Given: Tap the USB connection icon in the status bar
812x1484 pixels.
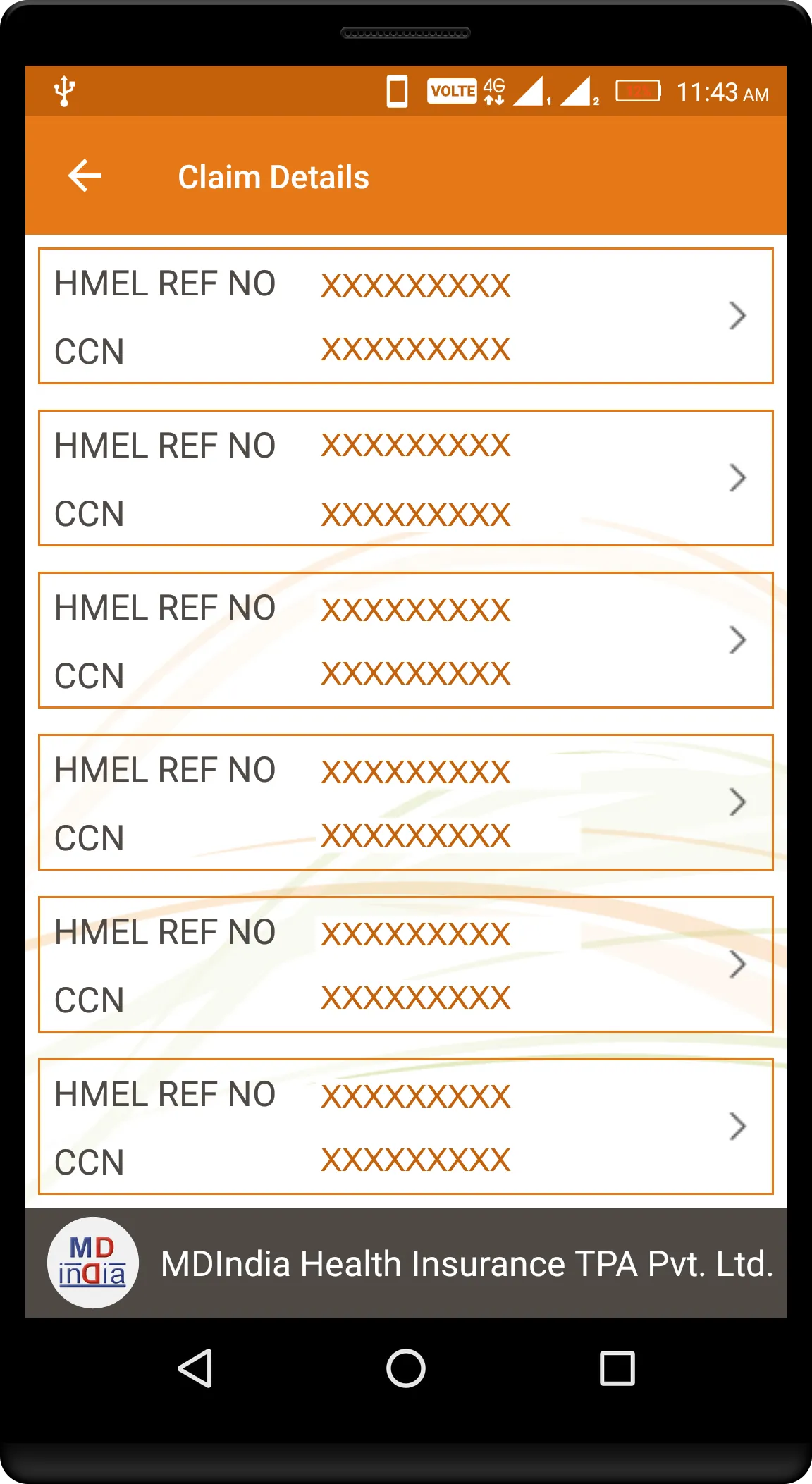Looking at the screenshot, I should coord(63,90).
